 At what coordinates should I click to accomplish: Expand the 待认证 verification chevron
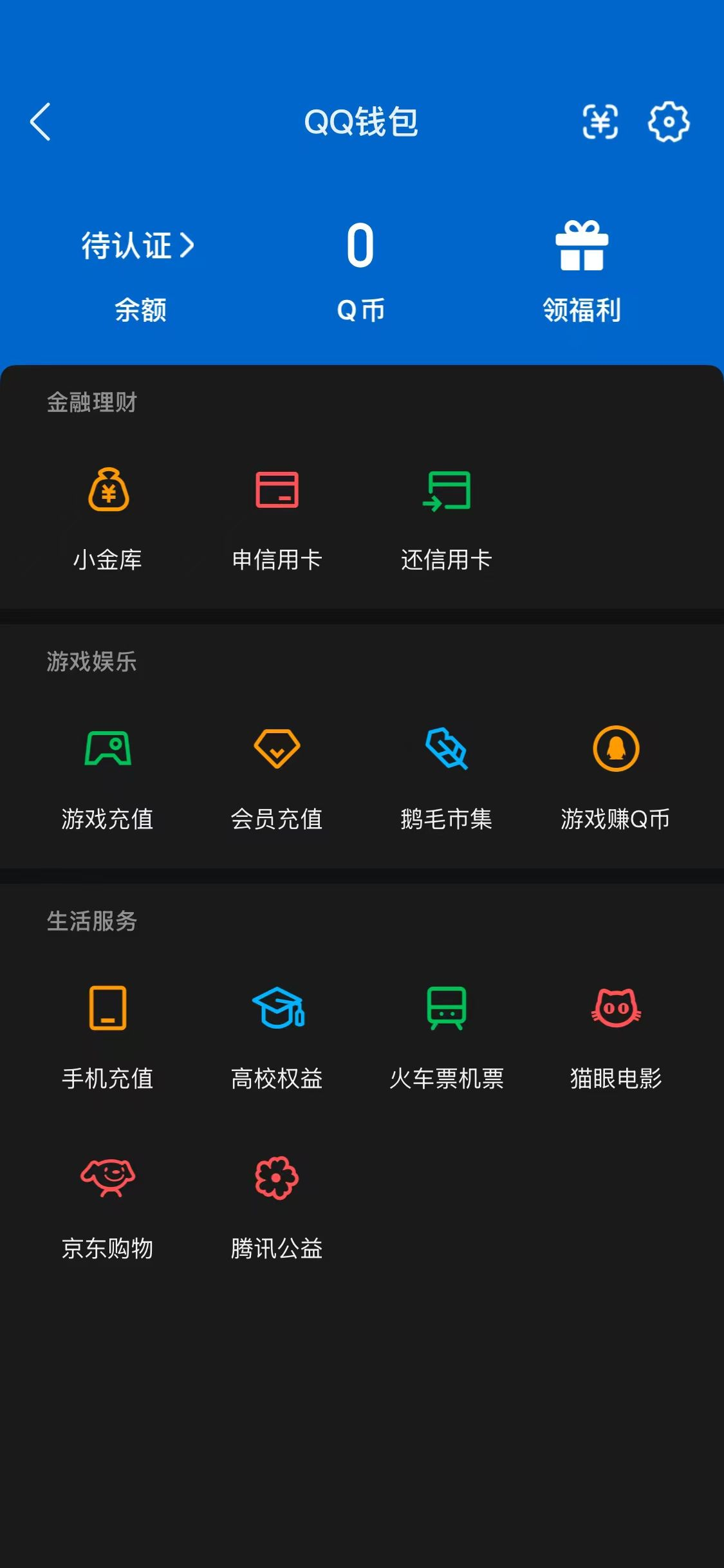point(189,245)
